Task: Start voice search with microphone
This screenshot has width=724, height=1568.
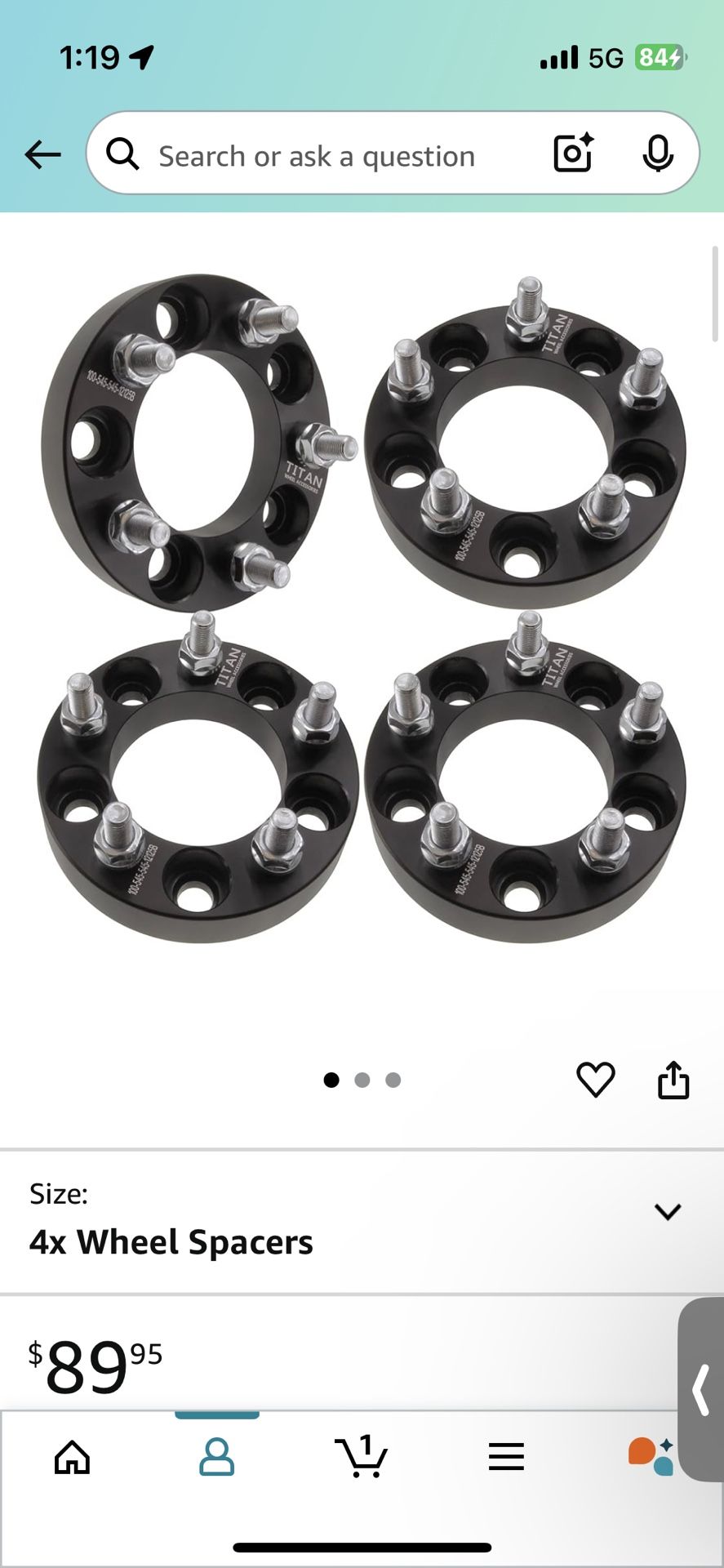Action: [x=658, y=154]
